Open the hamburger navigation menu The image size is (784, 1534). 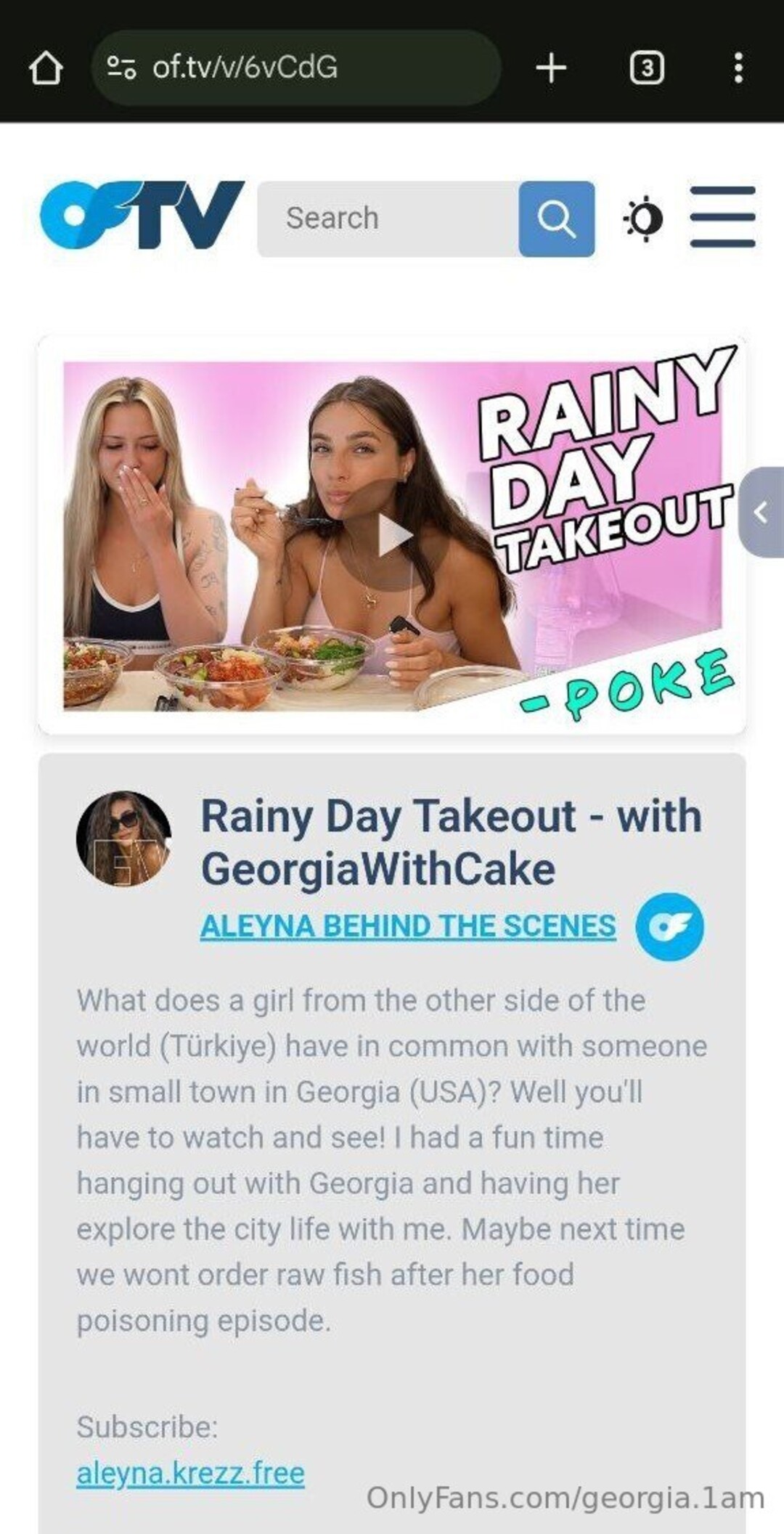(722, 217)
